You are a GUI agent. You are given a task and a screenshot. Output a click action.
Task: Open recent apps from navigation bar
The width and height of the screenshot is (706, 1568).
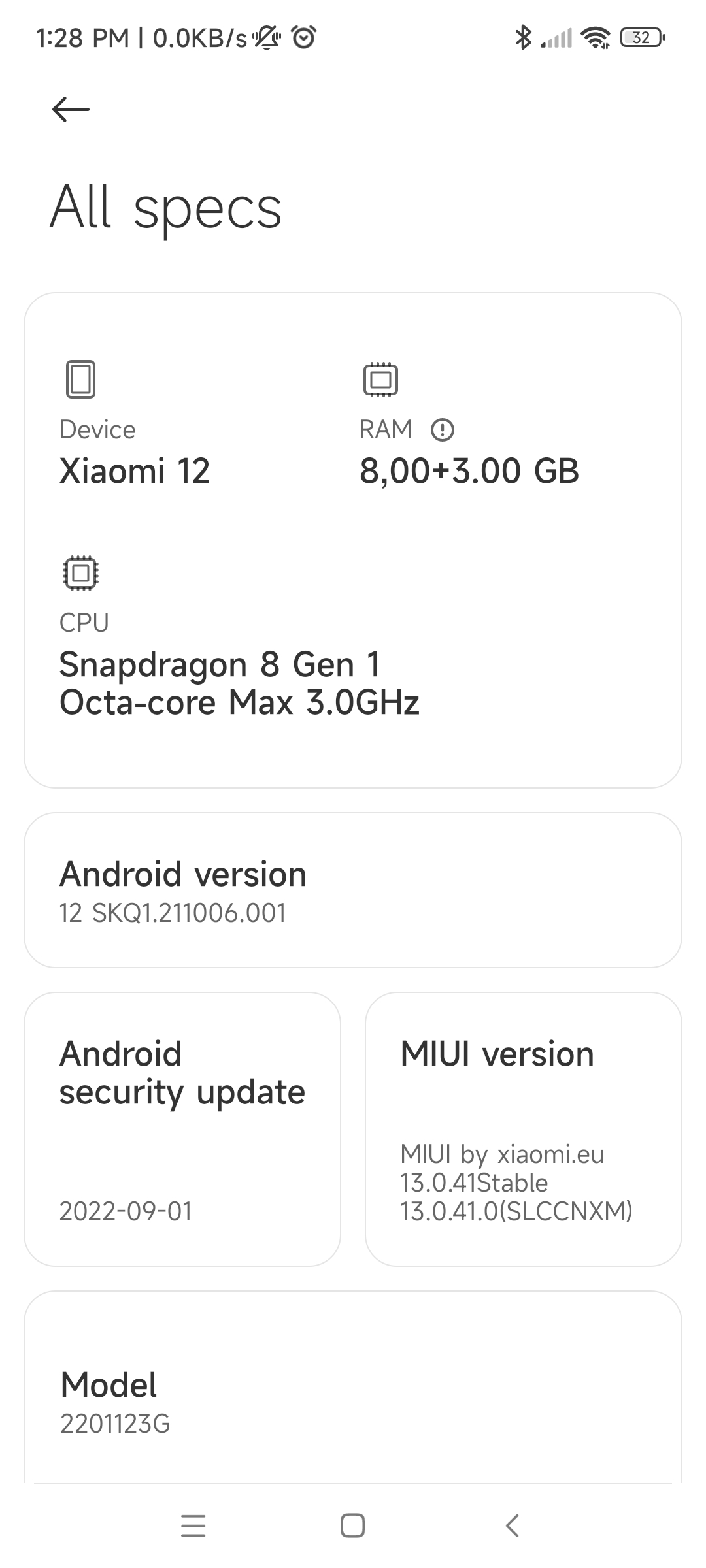(193, 1526)
